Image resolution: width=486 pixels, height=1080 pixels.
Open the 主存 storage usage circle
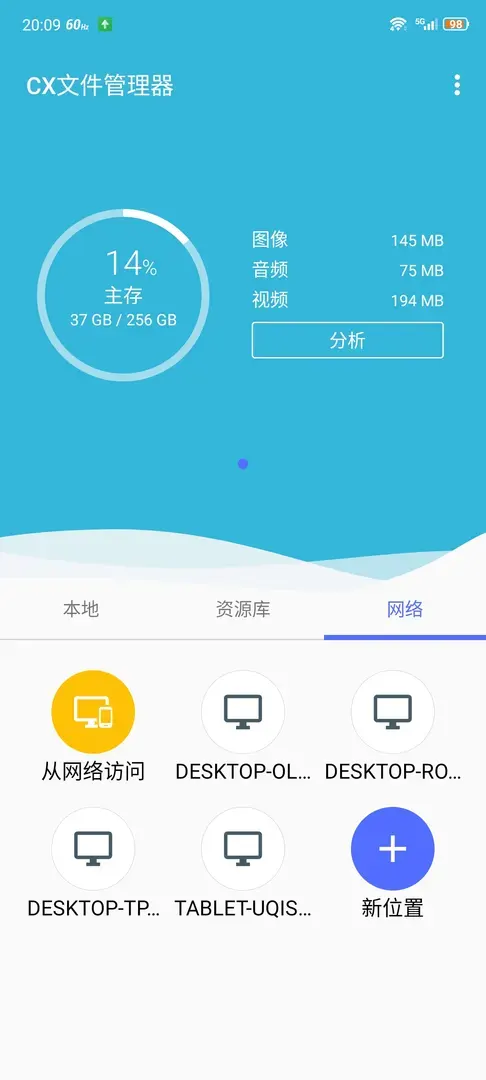point(123,295)
